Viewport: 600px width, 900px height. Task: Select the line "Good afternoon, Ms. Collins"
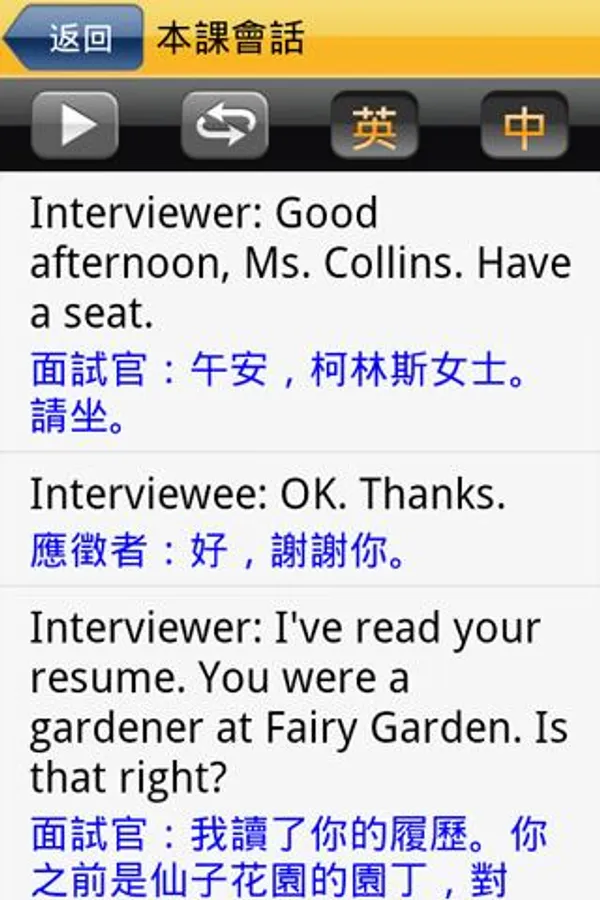(300, 312)
